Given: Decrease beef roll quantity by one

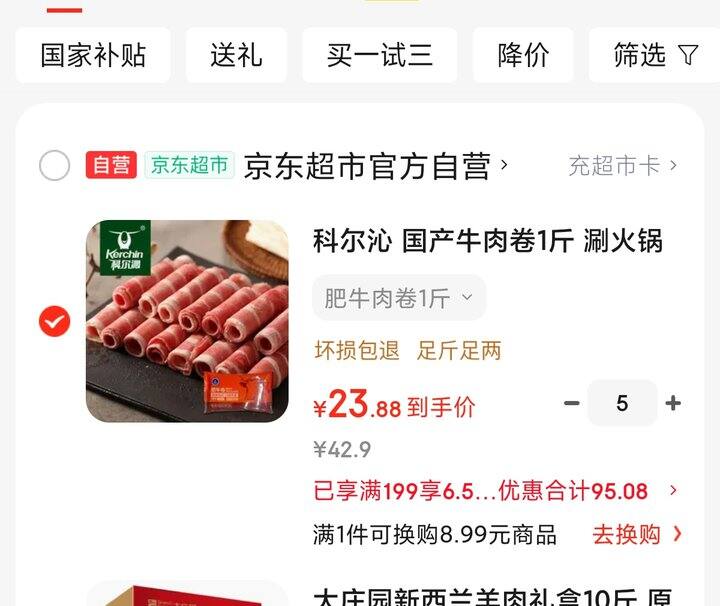Looking at the screenshot, I should (x=572, y=403).
